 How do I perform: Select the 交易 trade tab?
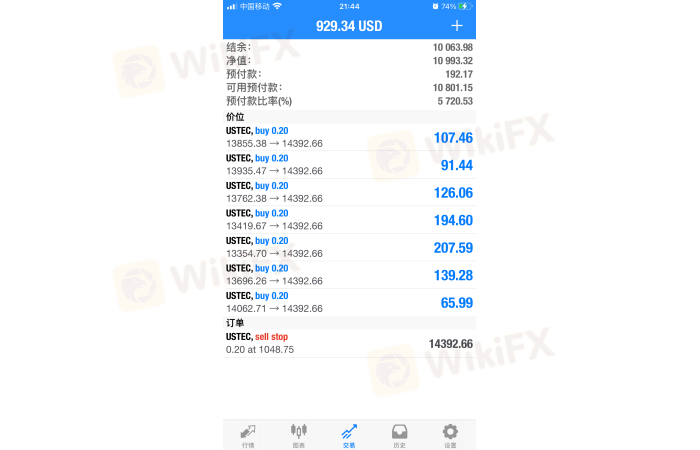(x=349, y=434)
